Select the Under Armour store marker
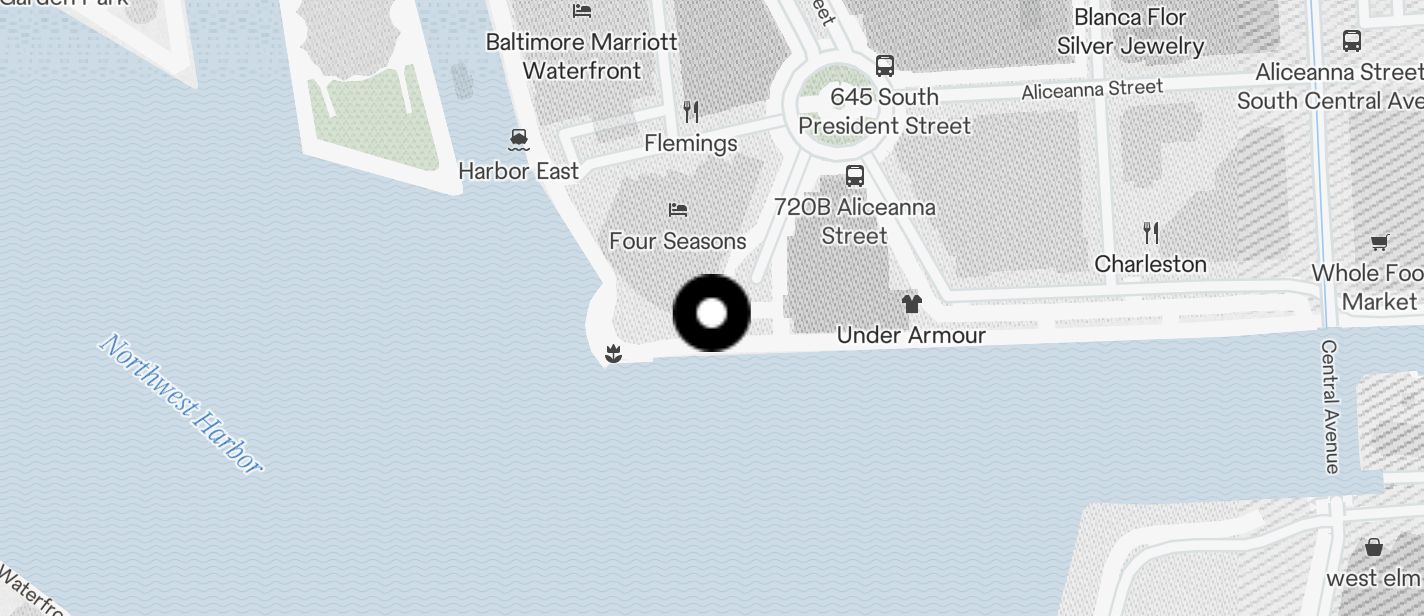The width and height of the screenshot is (1424, 616). [911, 303]
